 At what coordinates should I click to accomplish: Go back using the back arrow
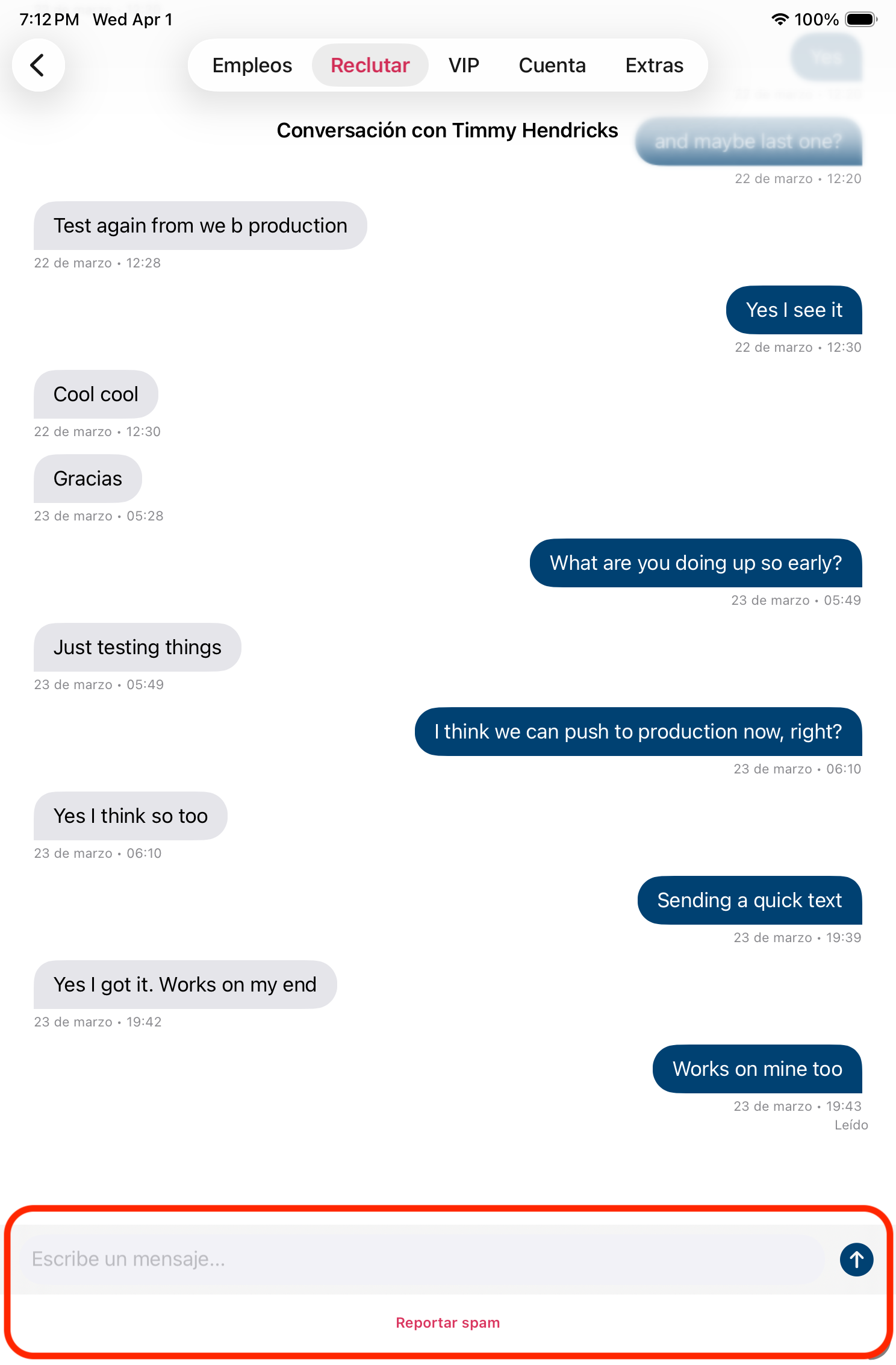(x=38, y=65)
